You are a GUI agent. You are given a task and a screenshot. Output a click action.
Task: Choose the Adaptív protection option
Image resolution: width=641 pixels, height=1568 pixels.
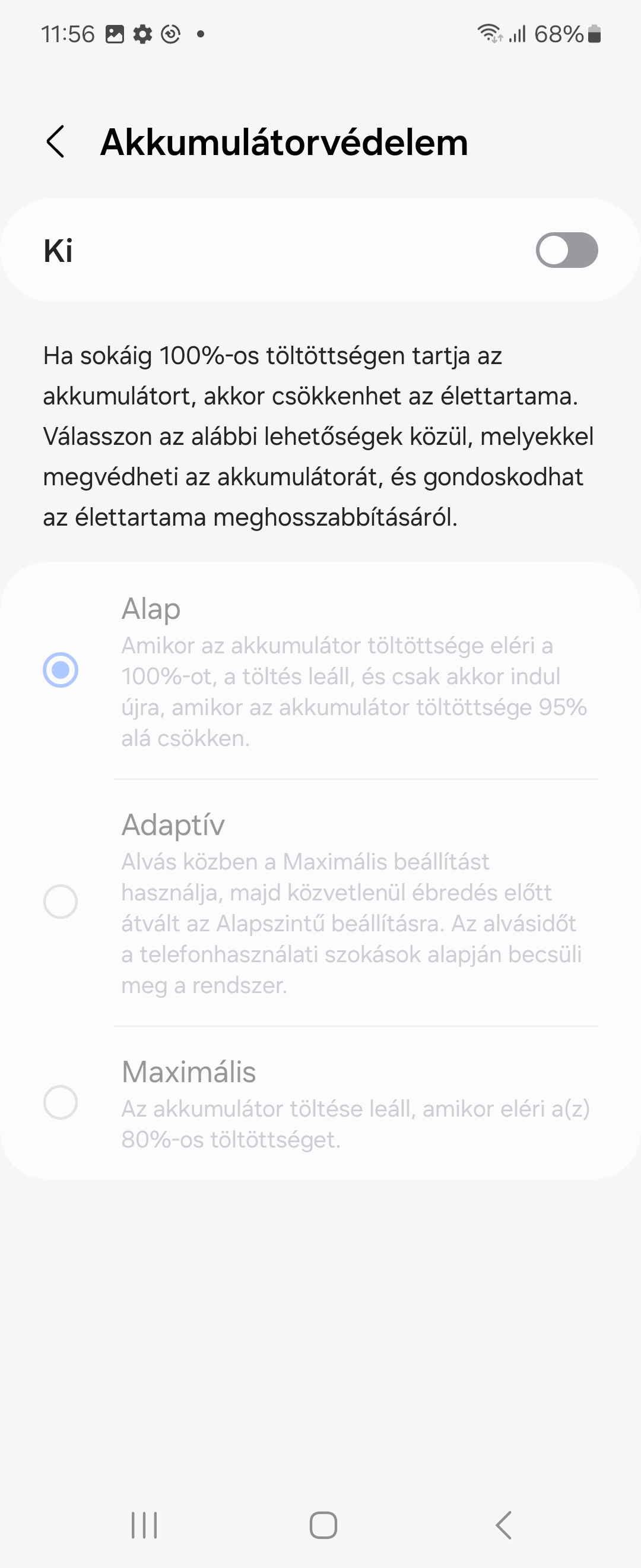pos(61,902)
